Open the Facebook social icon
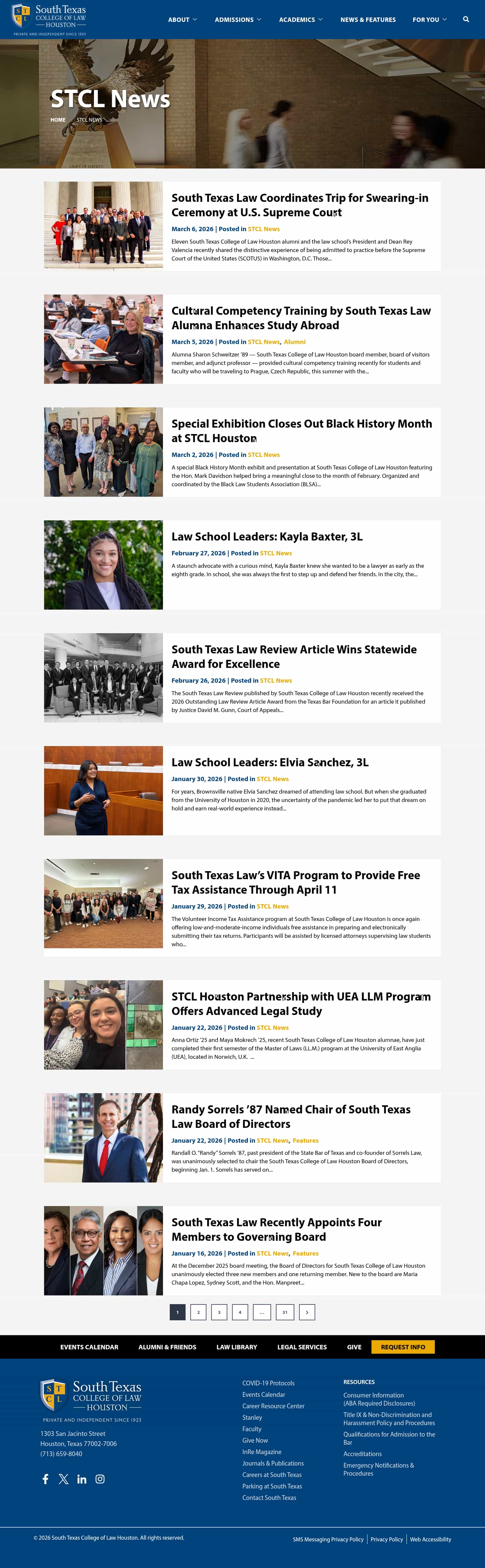485x1568 pixels. (46, 1478)
